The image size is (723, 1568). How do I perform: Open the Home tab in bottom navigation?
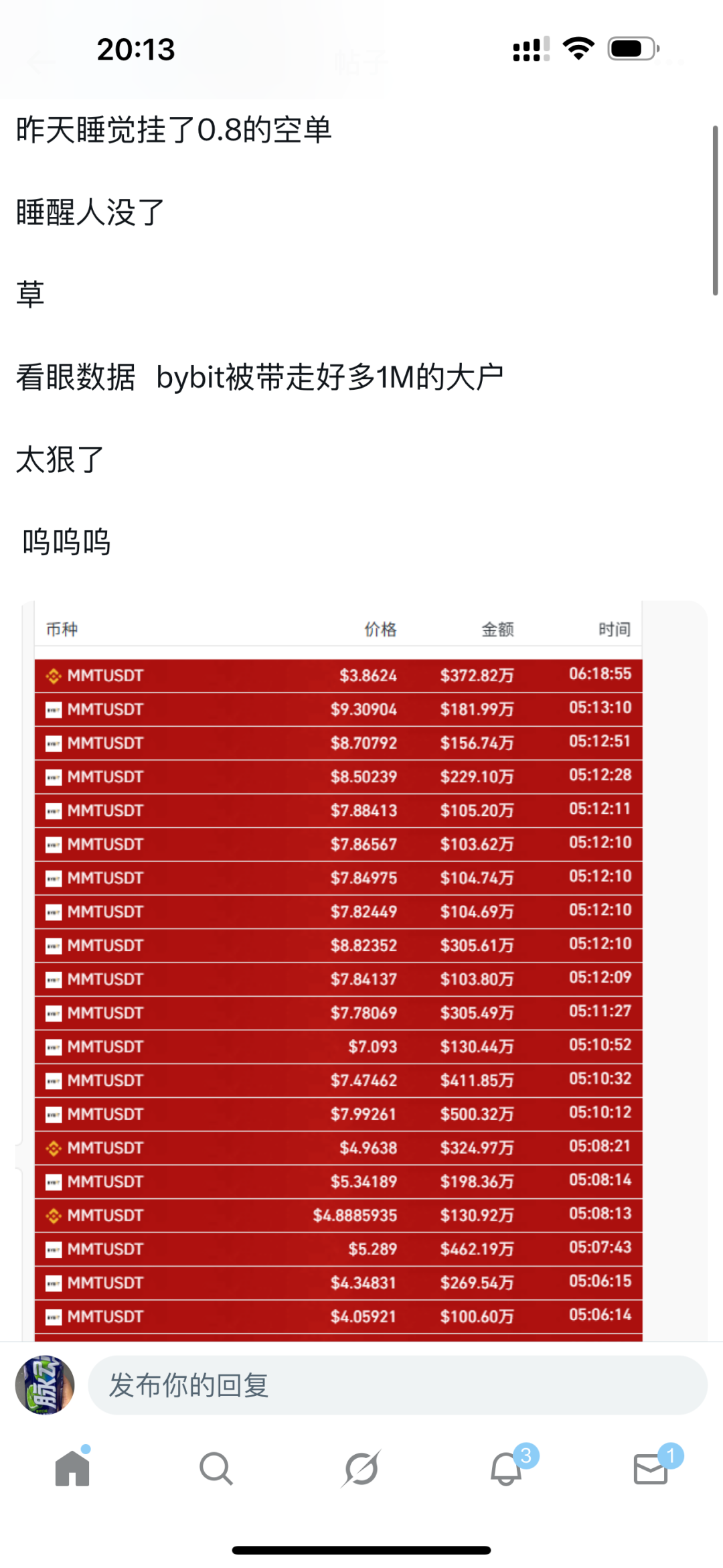tap(72, 1468)
